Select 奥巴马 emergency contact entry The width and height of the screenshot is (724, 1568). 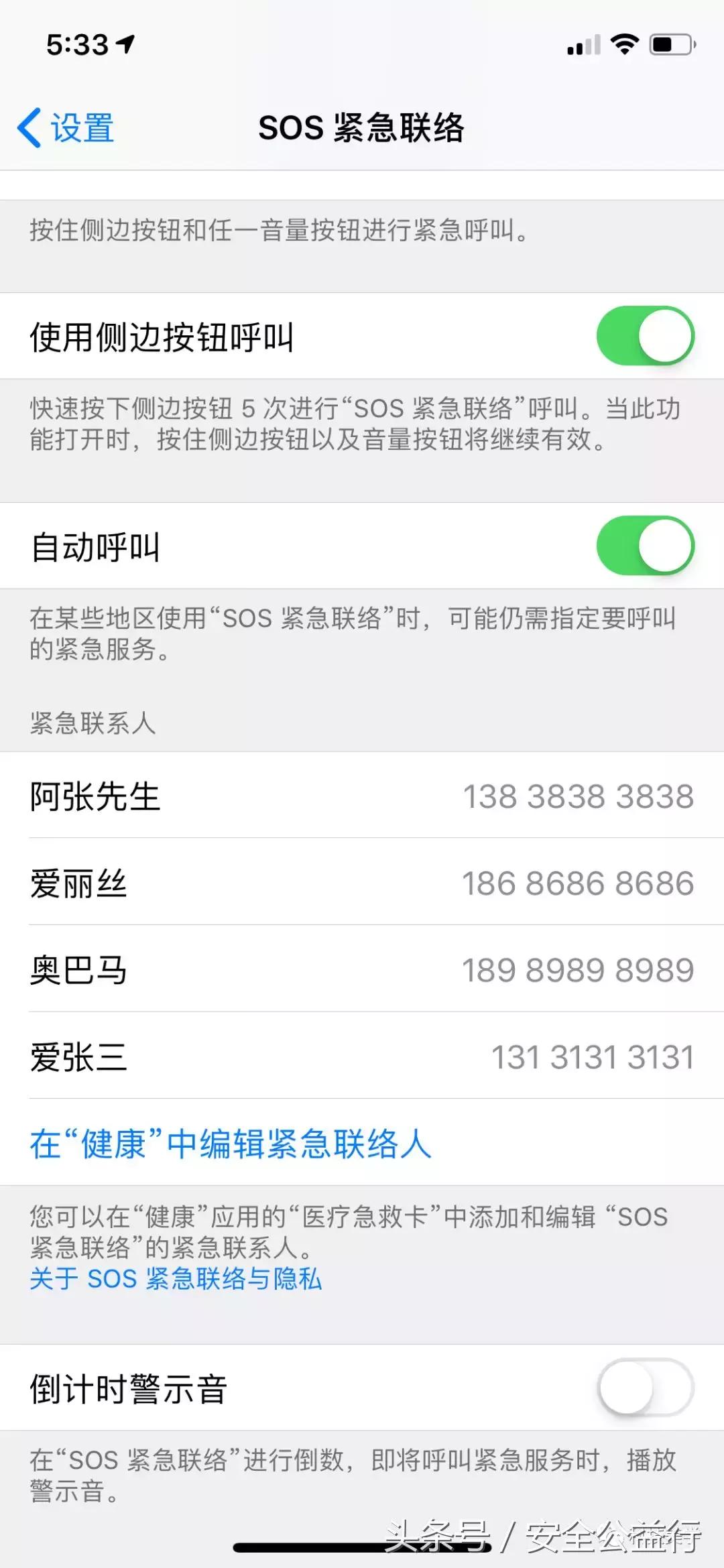click(80, 971)
